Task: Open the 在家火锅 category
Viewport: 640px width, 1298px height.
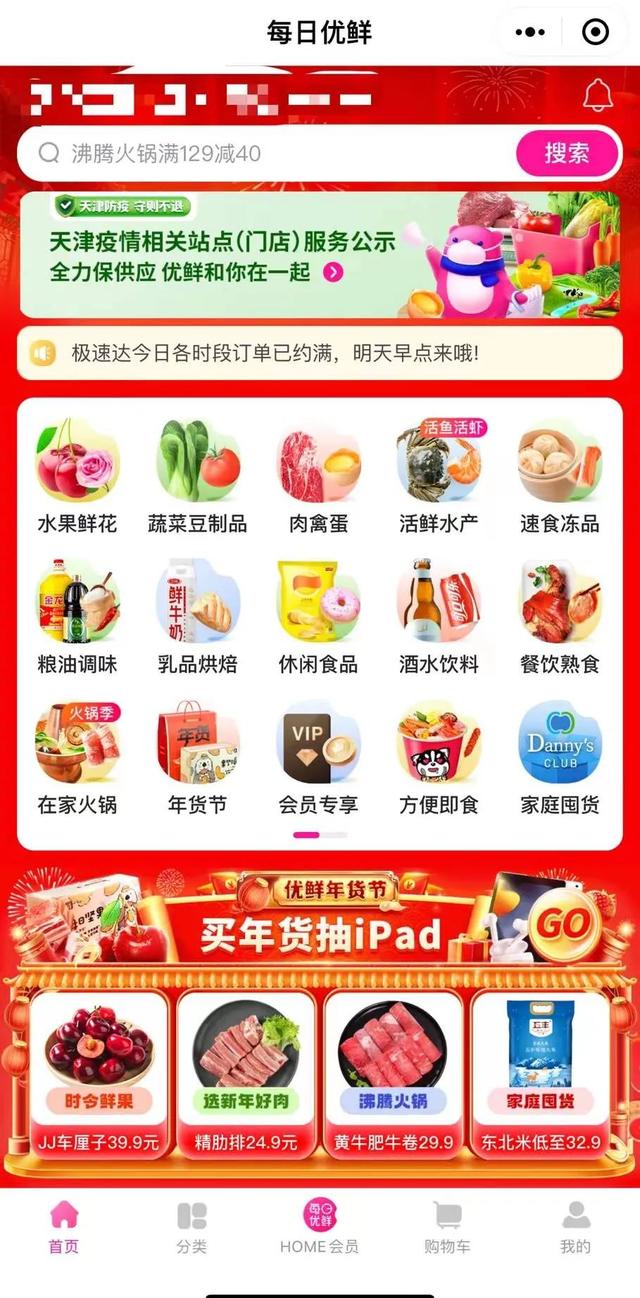Action: point(78,758)
